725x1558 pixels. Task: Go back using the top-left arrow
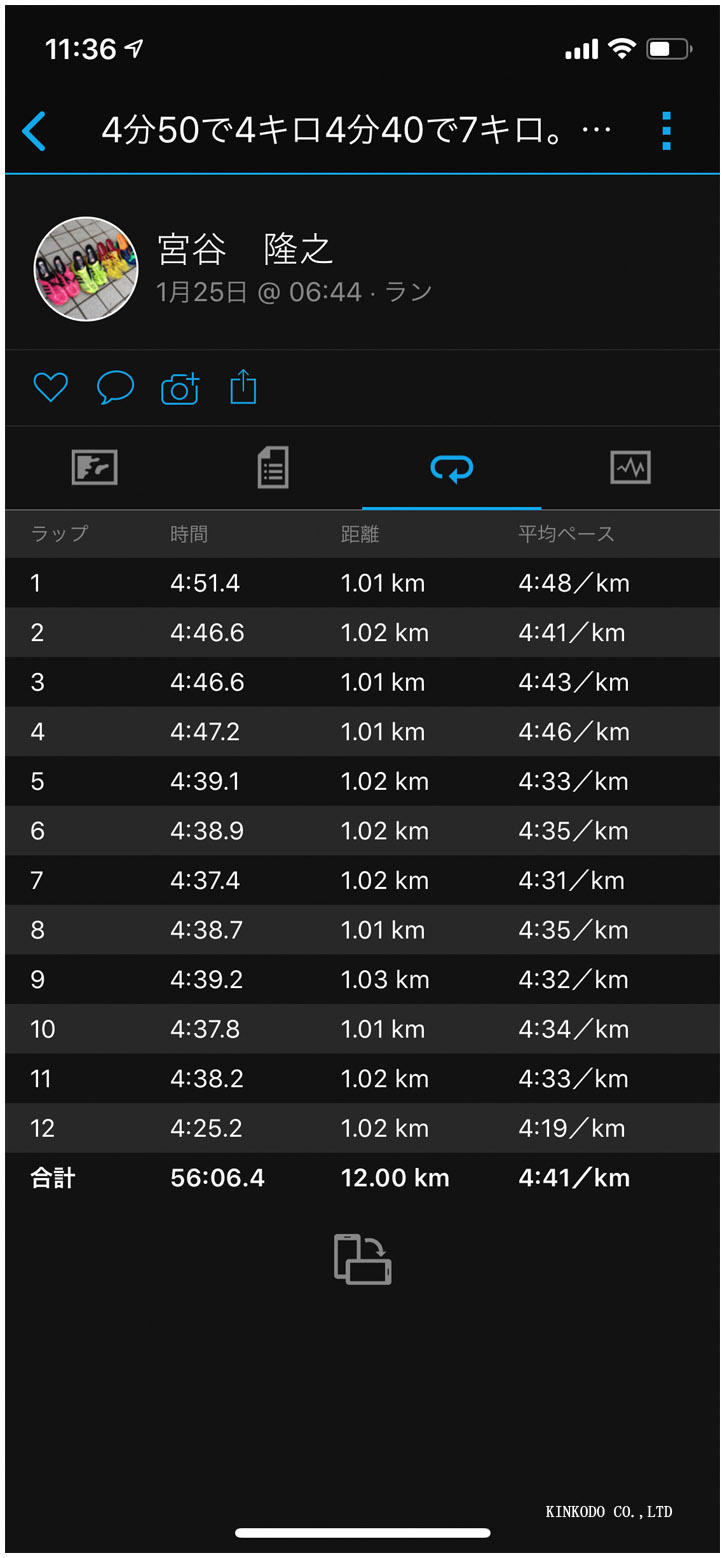[34, 131]
